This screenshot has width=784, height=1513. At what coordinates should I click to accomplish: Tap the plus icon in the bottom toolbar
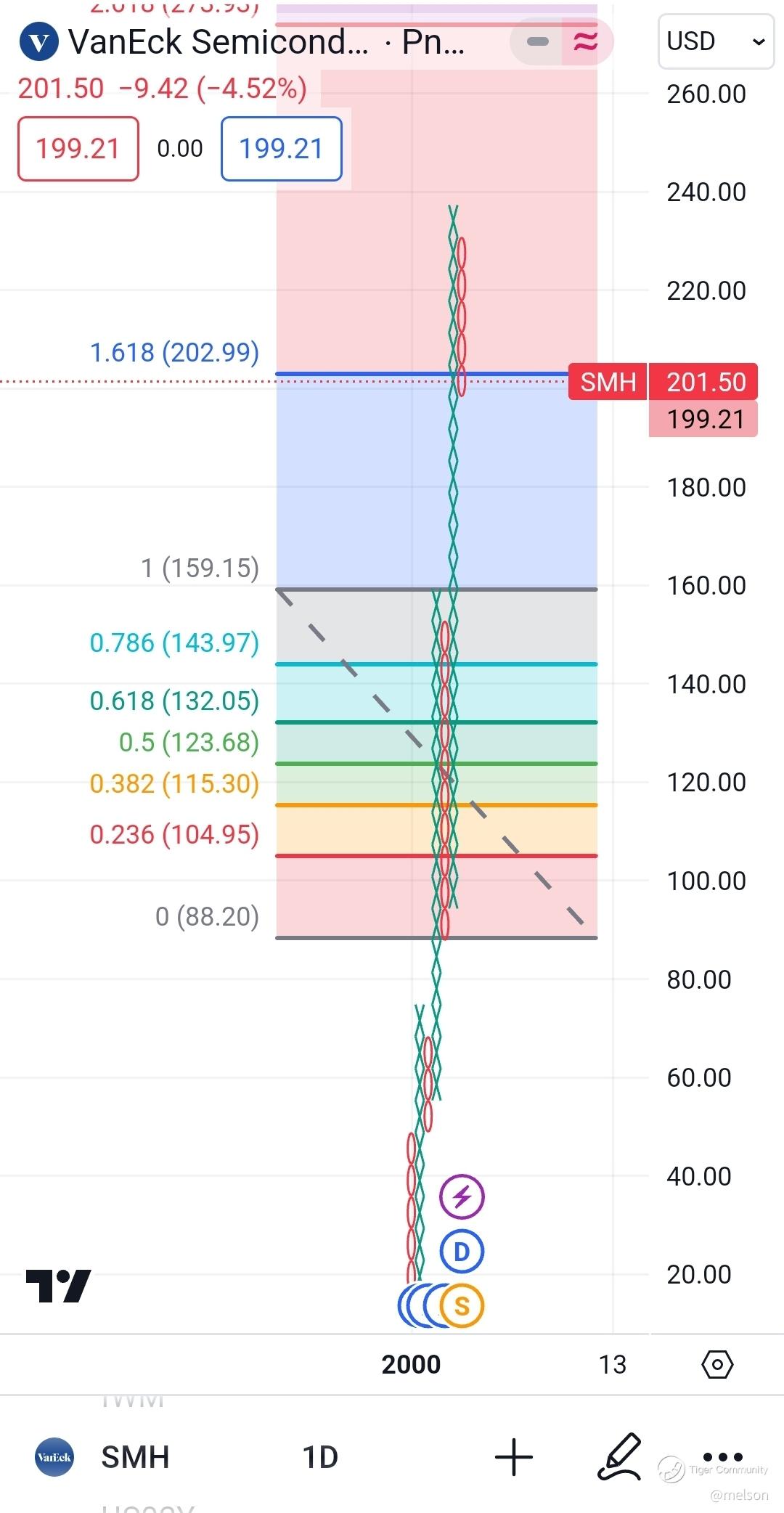pyautogui.click(x=514, y=1457)
